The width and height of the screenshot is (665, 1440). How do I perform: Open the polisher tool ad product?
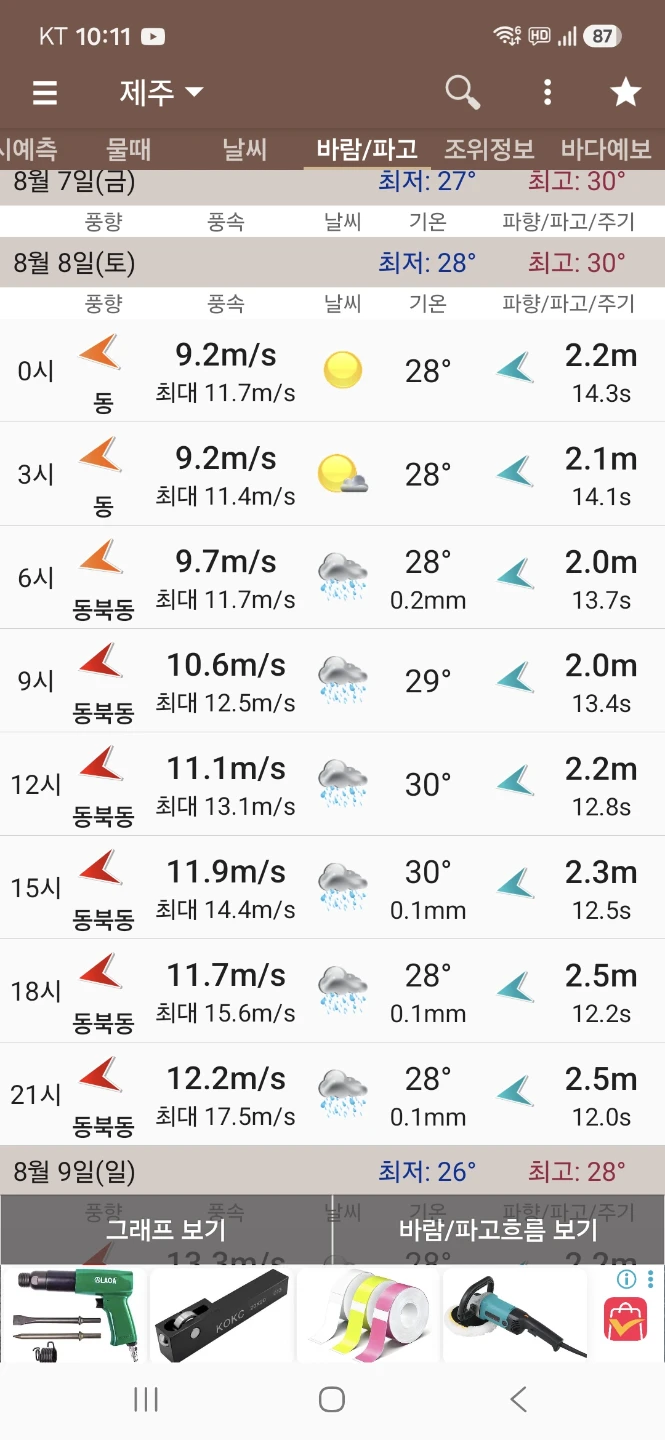coord(515,1314)
